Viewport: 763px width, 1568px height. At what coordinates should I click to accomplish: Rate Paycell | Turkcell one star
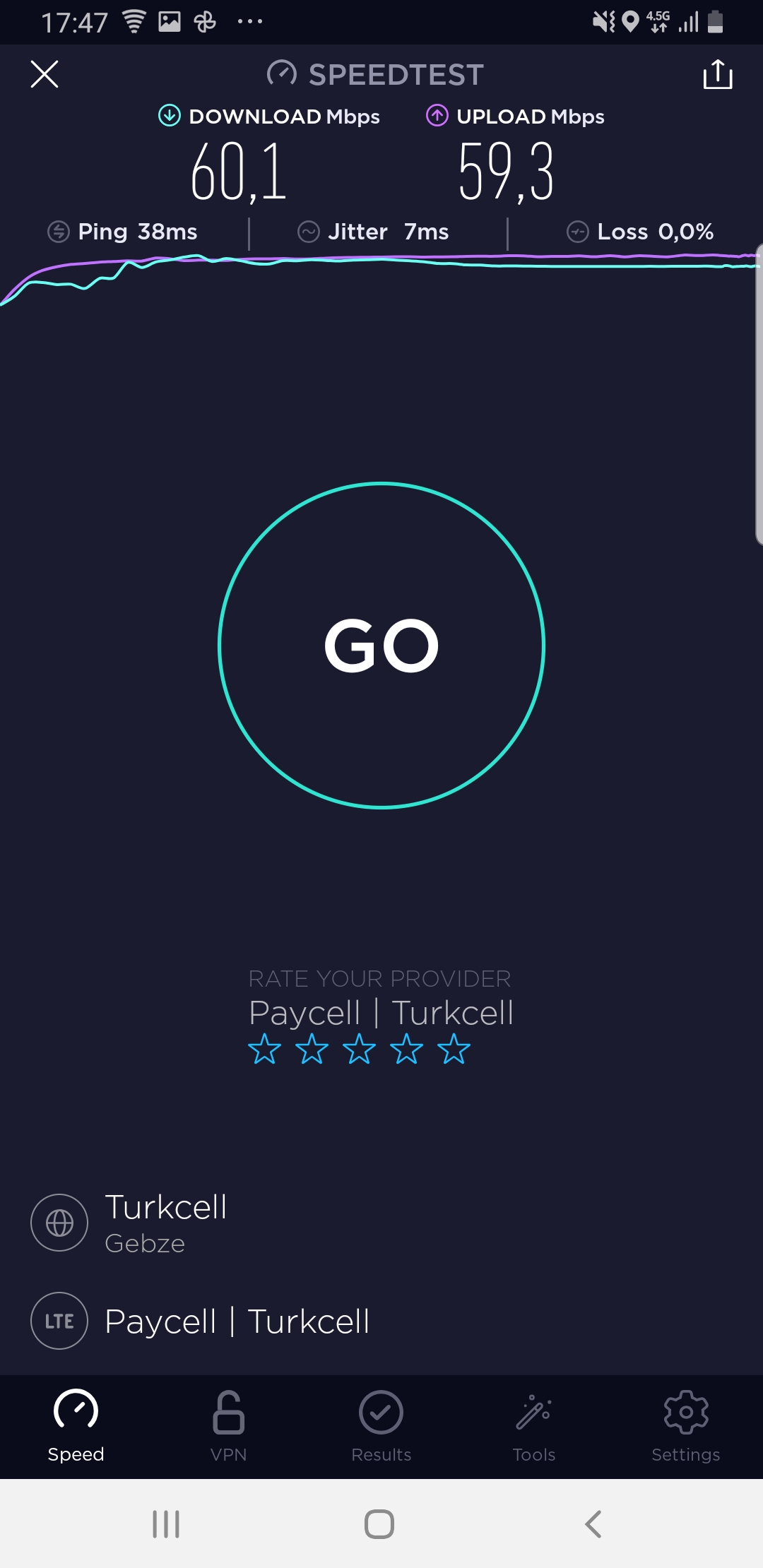[x=265, y=1049]
